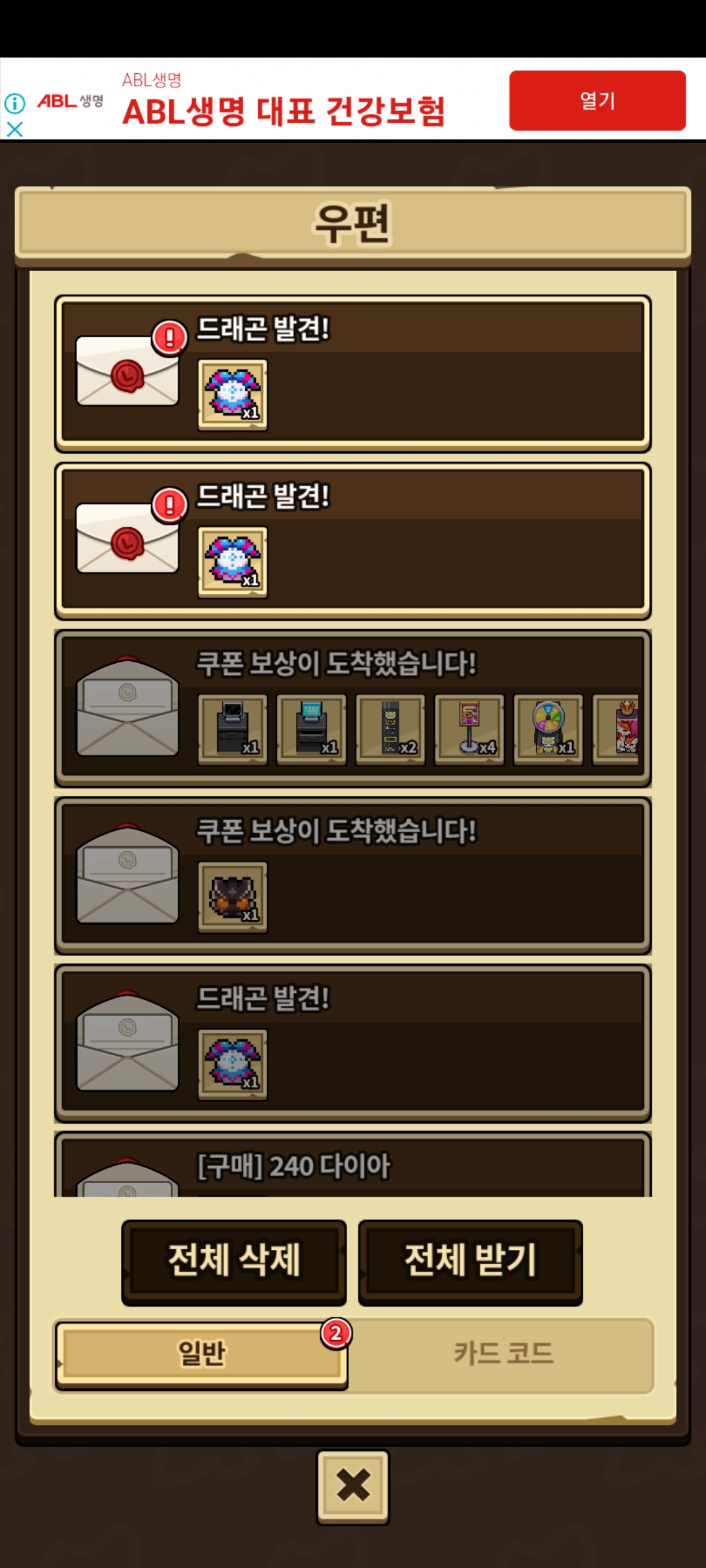Dismiss the ABL생명 ad banner
This screenshot has height=1568, width=706.
[x=14, y=129]
